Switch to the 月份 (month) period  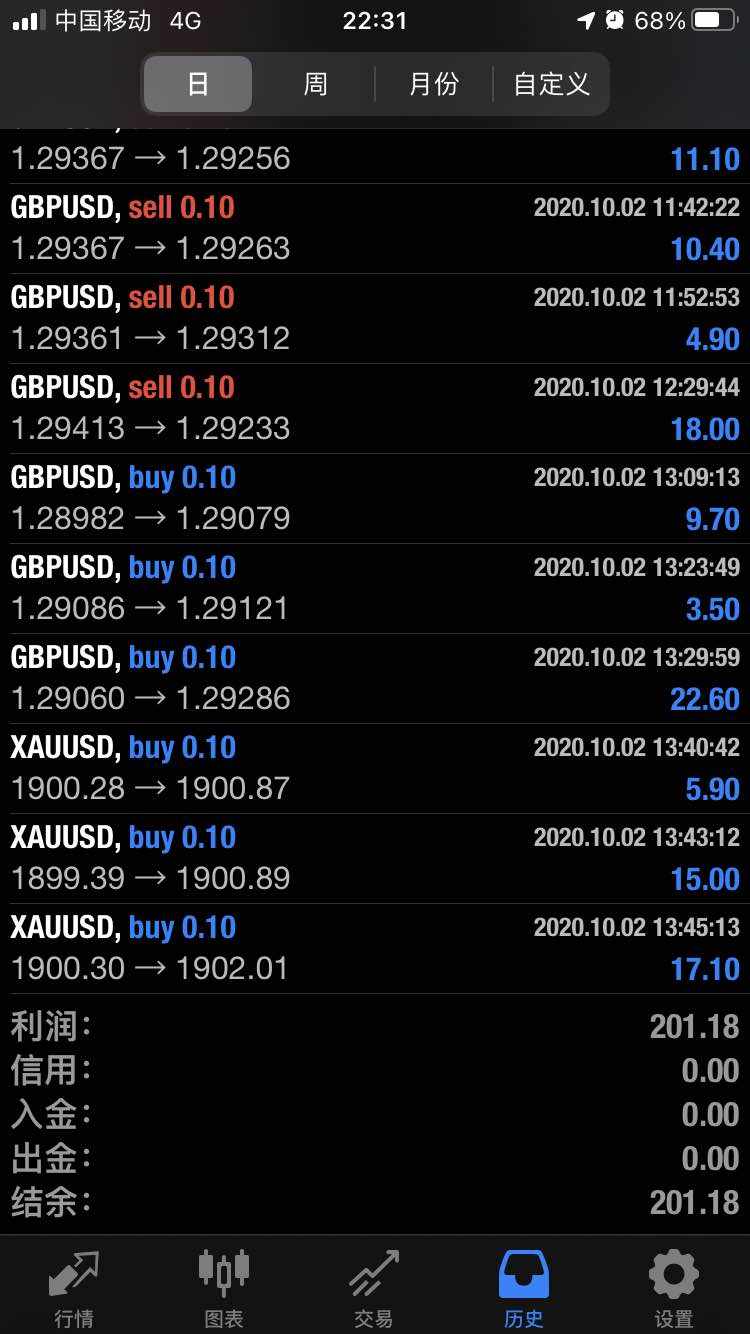coord(433,84)
